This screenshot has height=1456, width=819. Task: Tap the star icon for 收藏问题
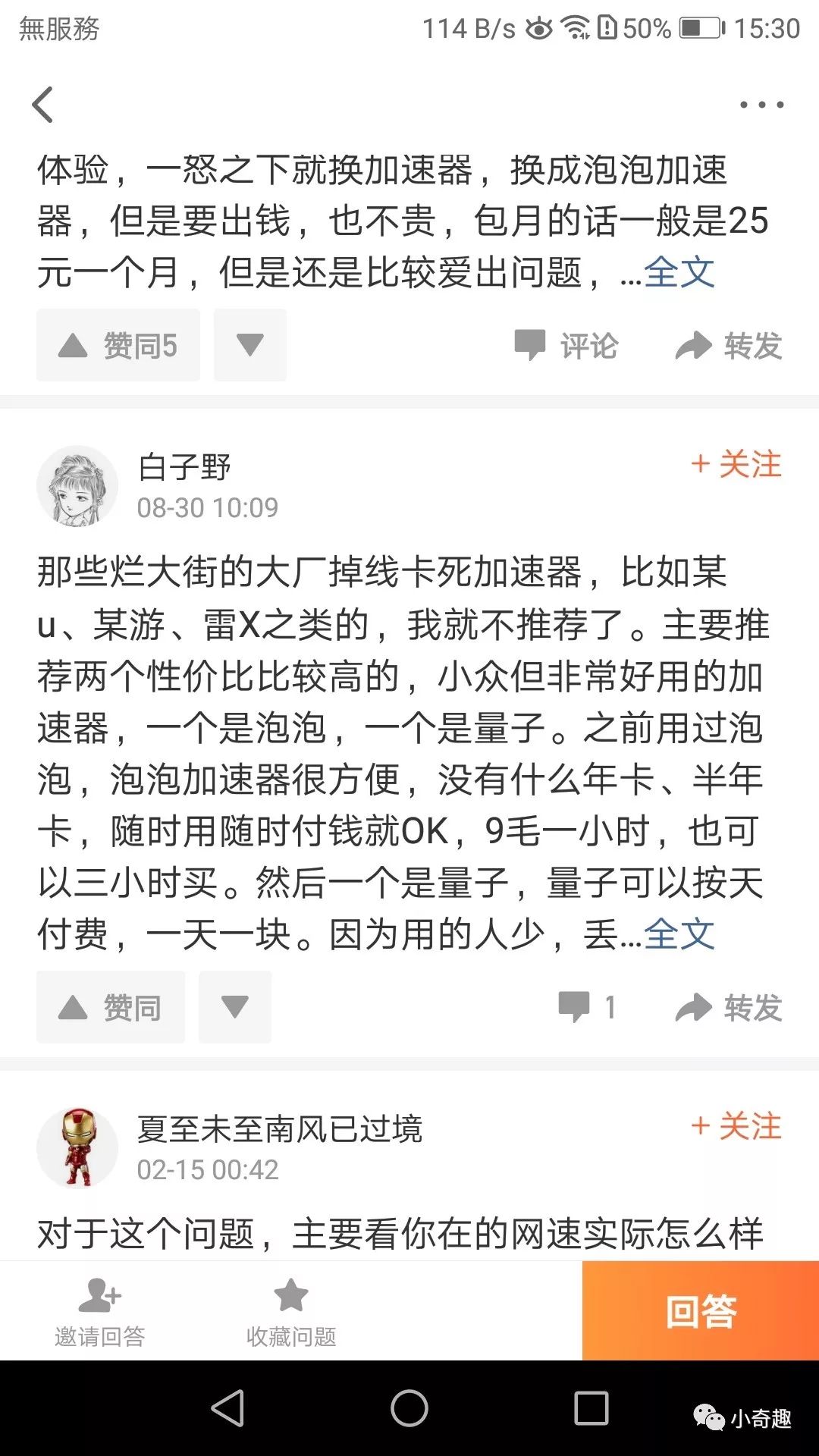pyautogui.click(x=290, y=1291)
